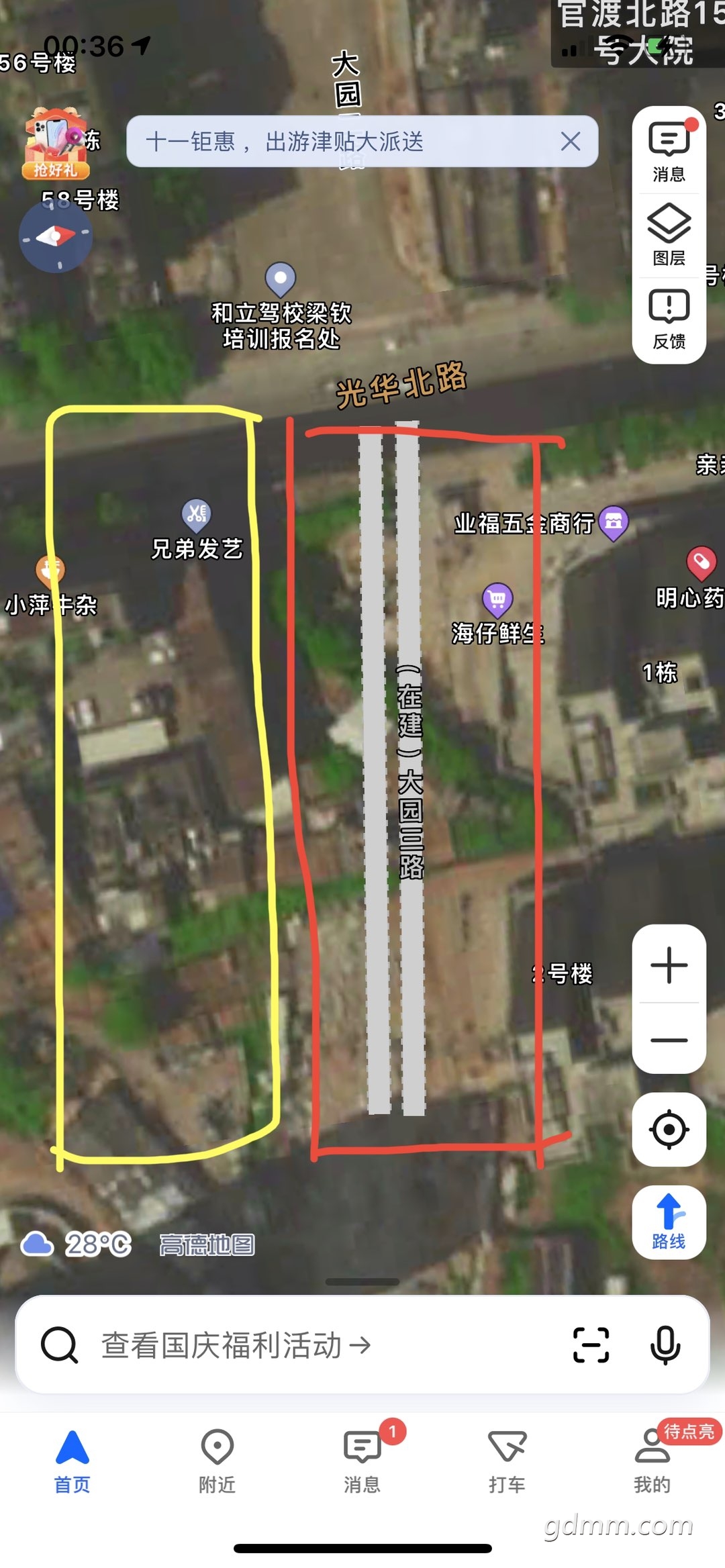Viewport: 725px width, 1568px height.
Task: Open 反馈 feedback
Action: (669, 320)
